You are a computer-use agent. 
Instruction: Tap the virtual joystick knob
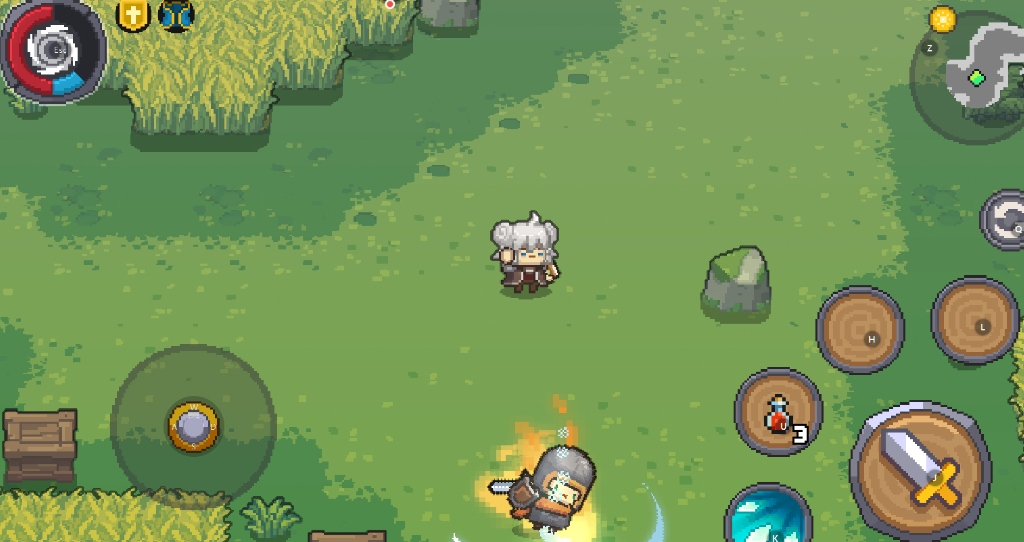(x=193, y=427)
